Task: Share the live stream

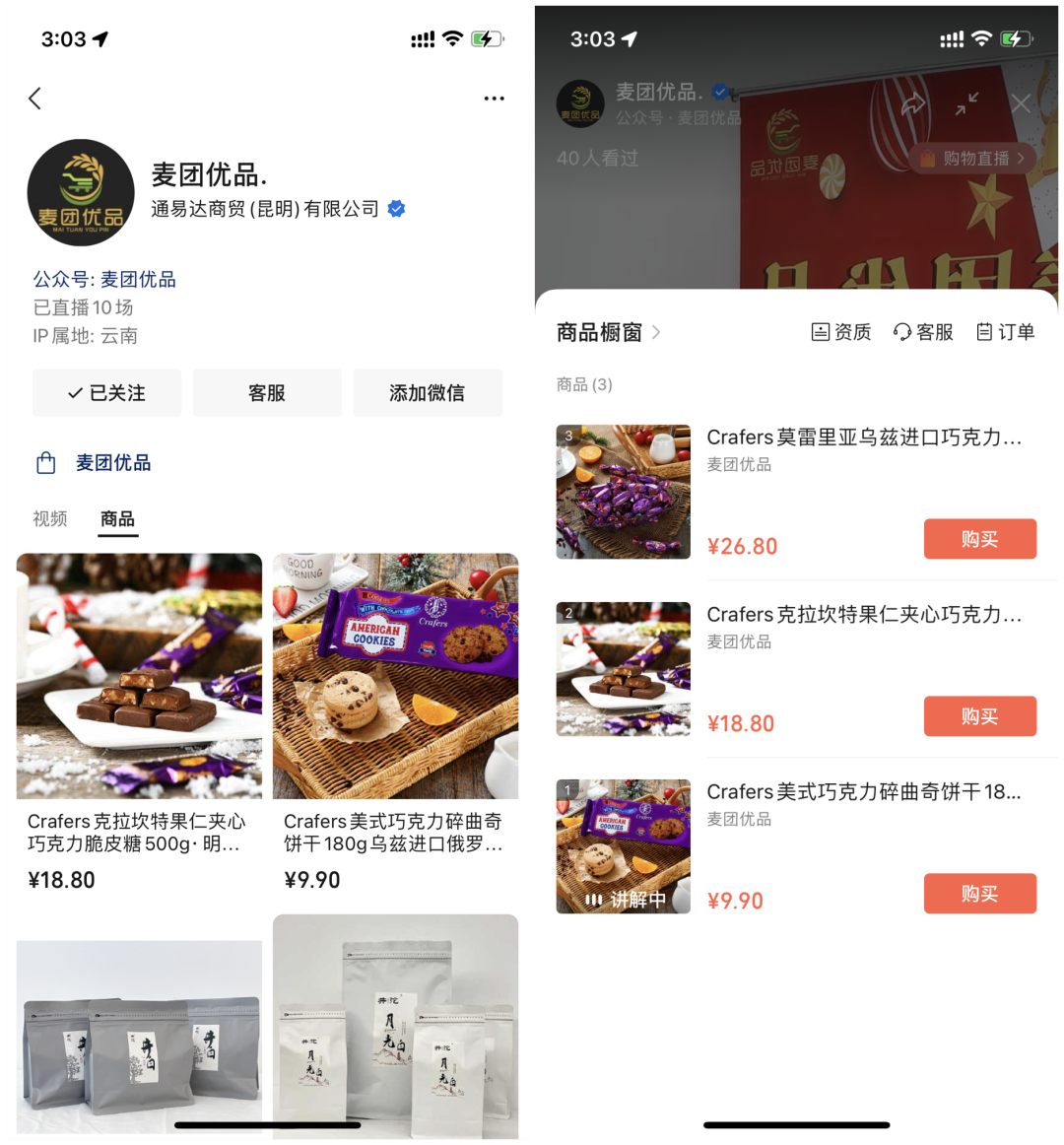Action: (912, 103)
